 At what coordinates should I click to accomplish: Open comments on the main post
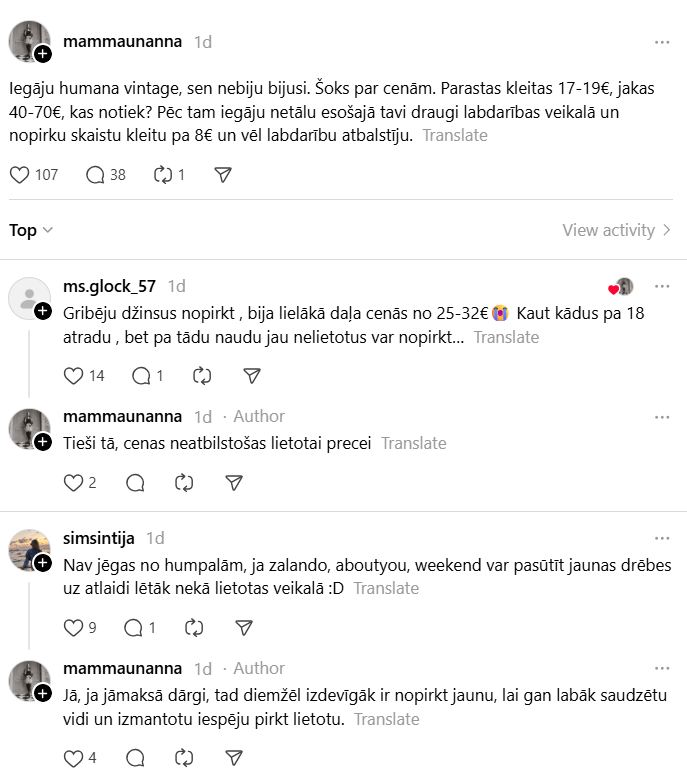click(96, 175)
